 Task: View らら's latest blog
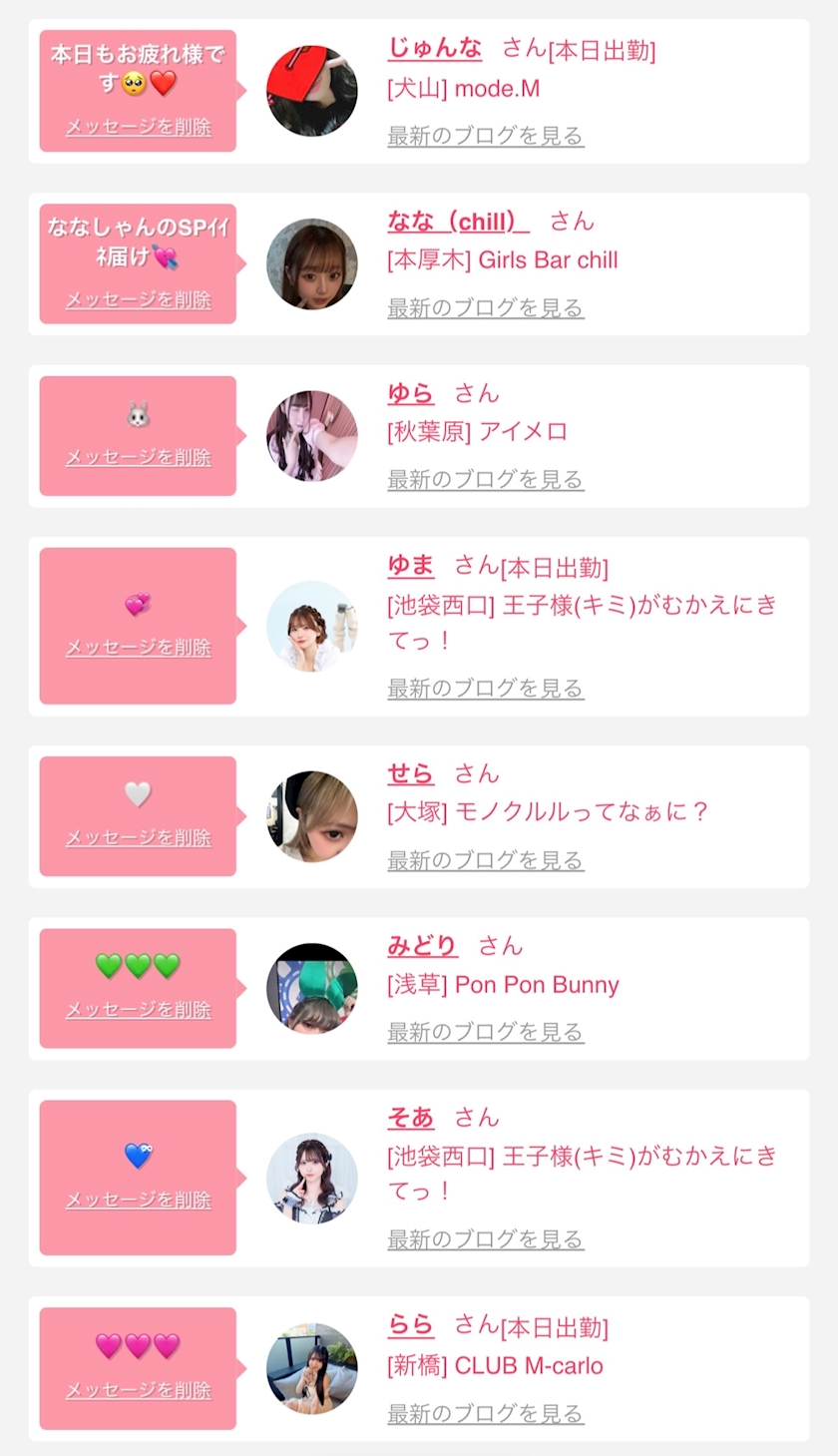pos(486,1414)
